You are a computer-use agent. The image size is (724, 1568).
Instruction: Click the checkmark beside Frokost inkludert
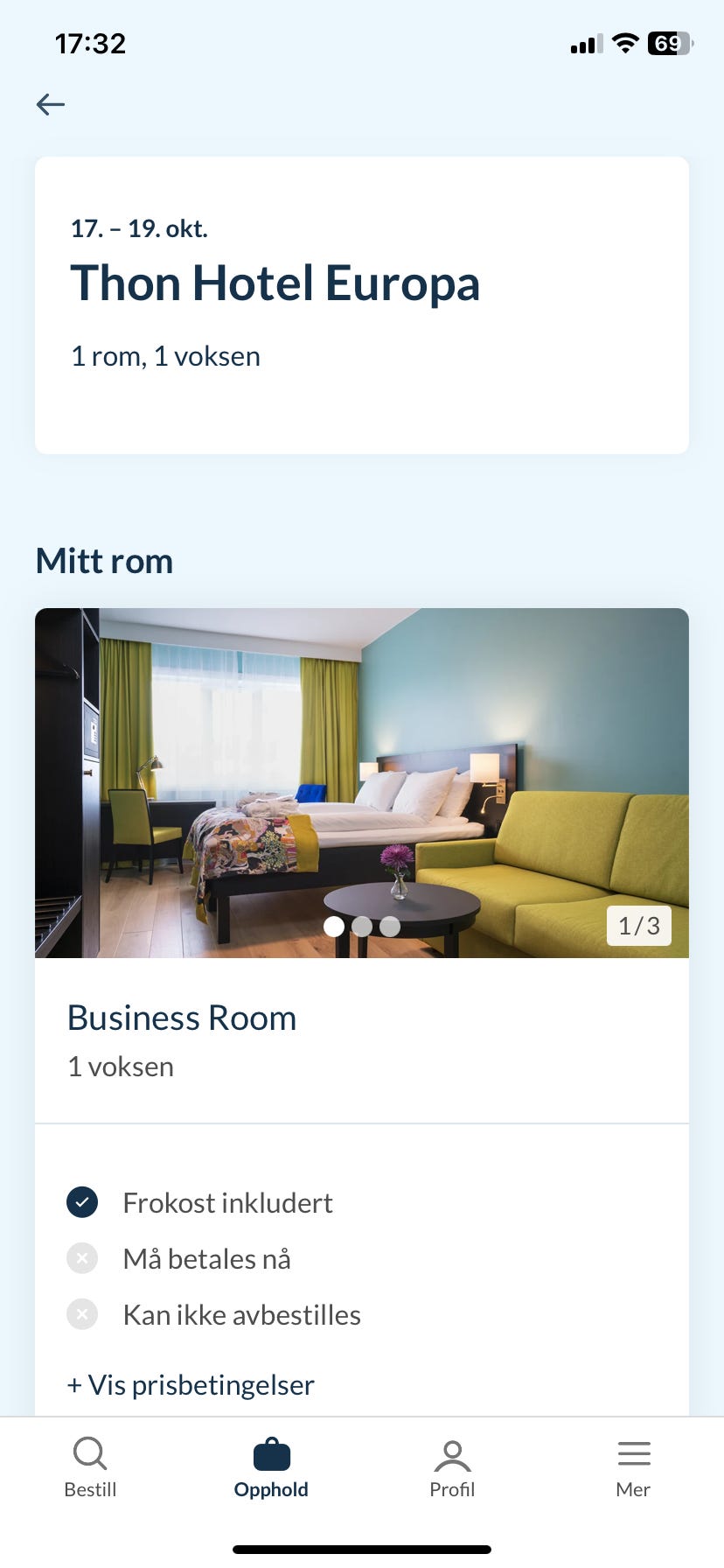pyautogui.click(x=82, y=1202)
